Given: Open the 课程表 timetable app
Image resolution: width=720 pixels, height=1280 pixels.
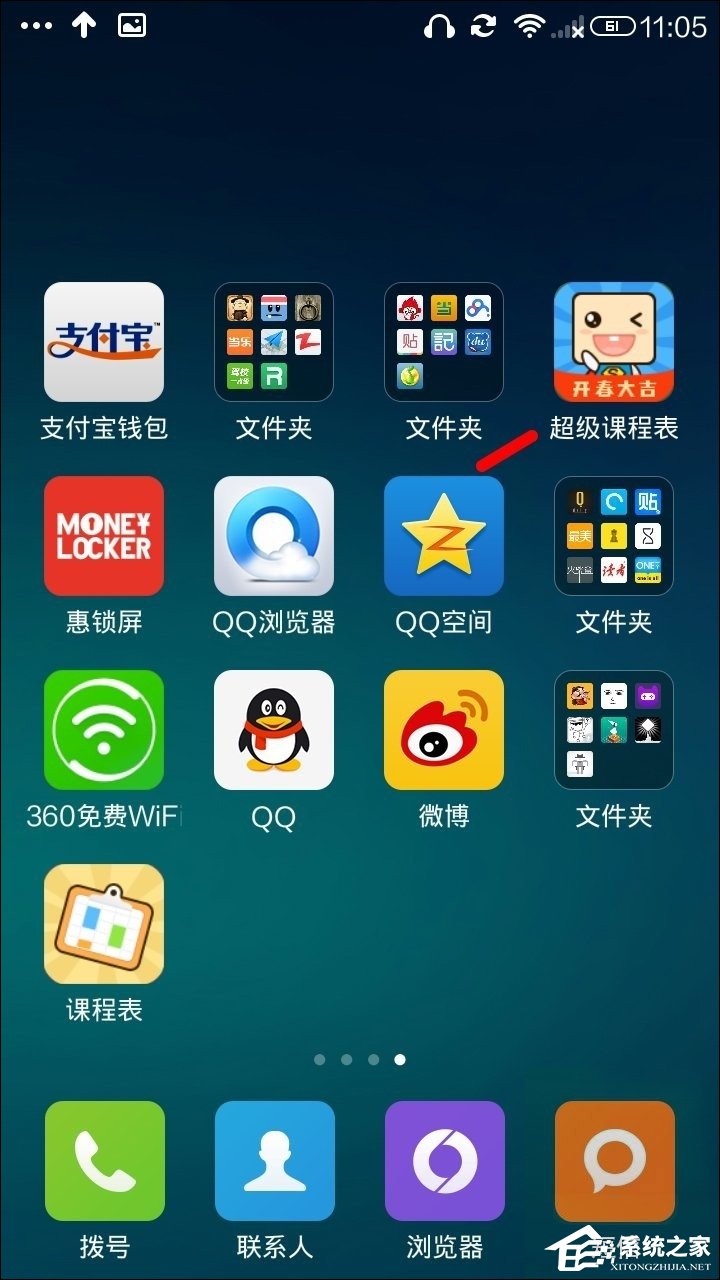Looking at the screenshot, I should click(103, 924).
